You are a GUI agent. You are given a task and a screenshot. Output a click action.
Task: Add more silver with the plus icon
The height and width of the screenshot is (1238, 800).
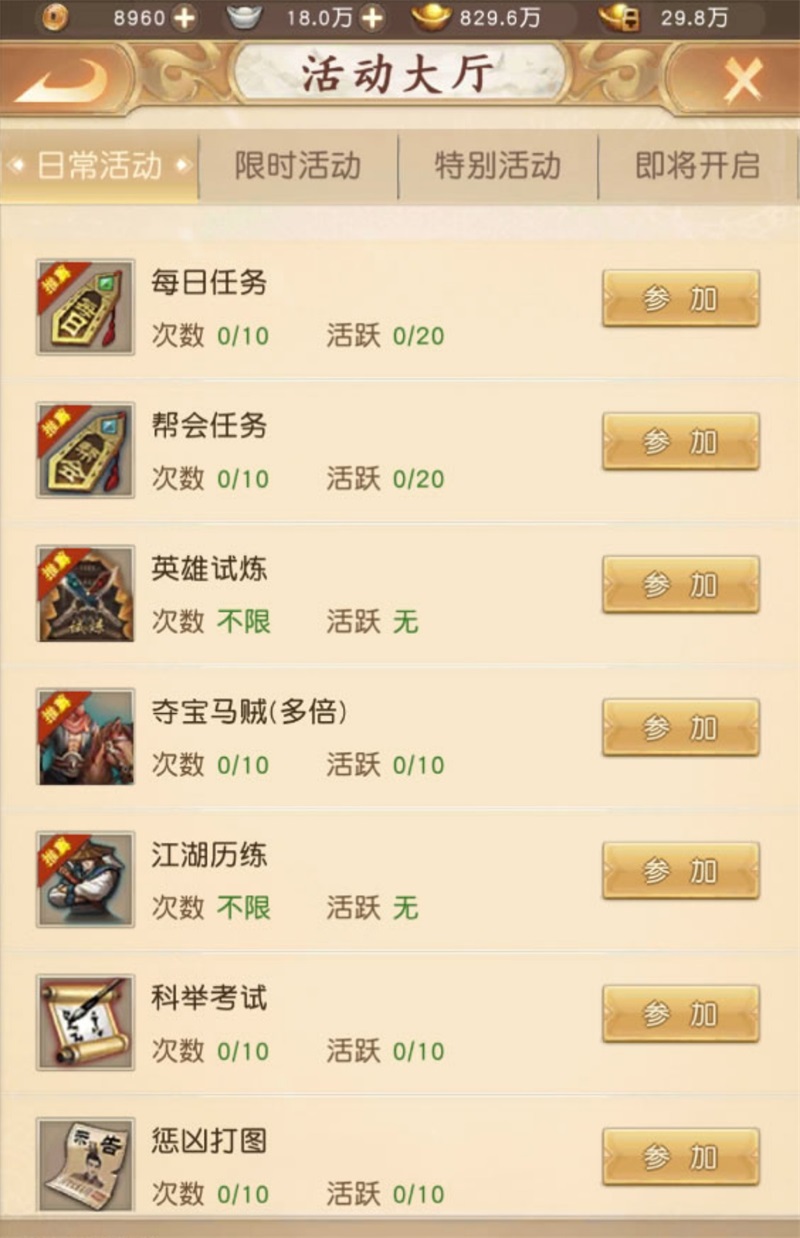pyautogui.click(x=372, y=18)
